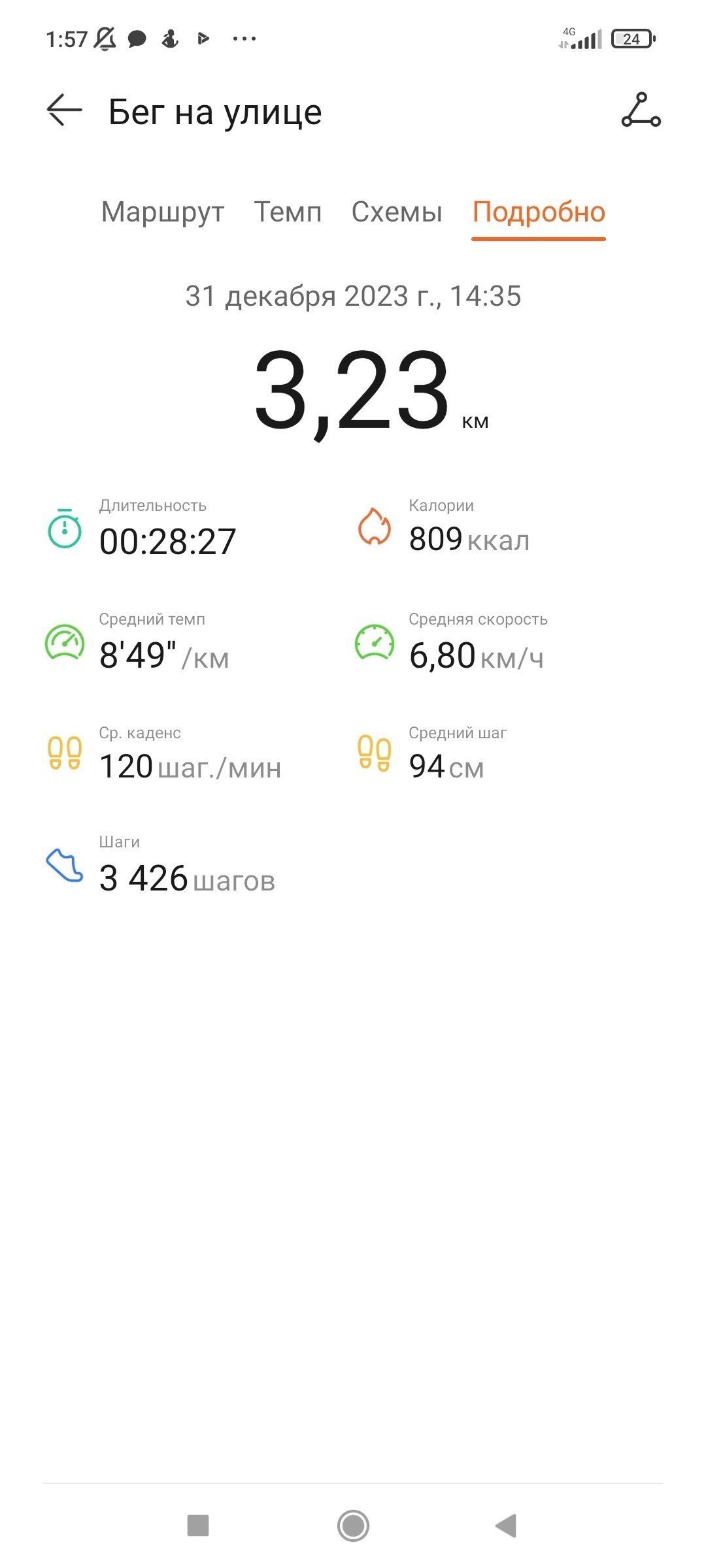Select the Подробно tab
Screen dimensions: 706x1568
click(539, 212)
